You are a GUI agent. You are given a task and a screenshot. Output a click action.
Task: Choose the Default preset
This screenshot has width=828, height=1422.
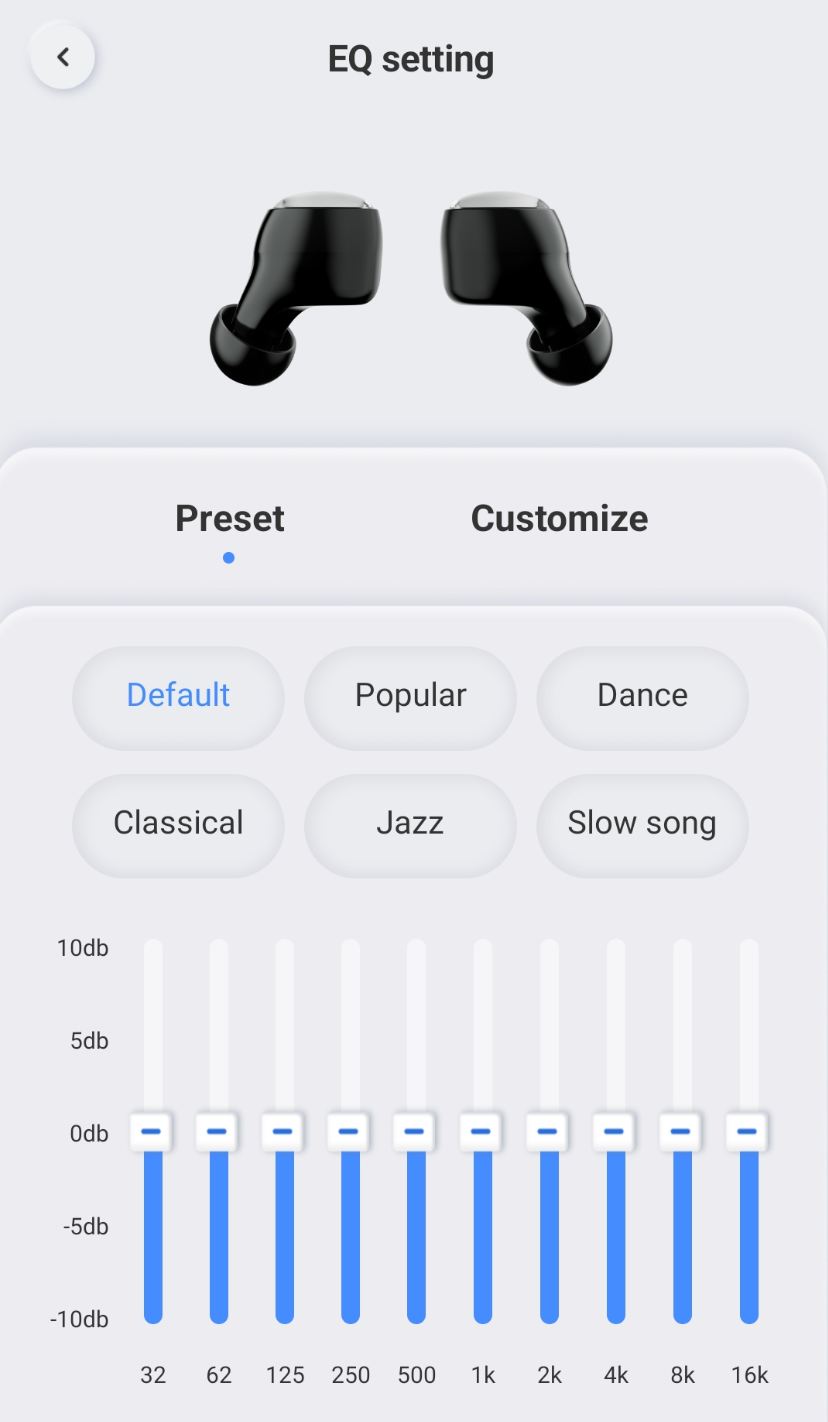tap(178, 696)
